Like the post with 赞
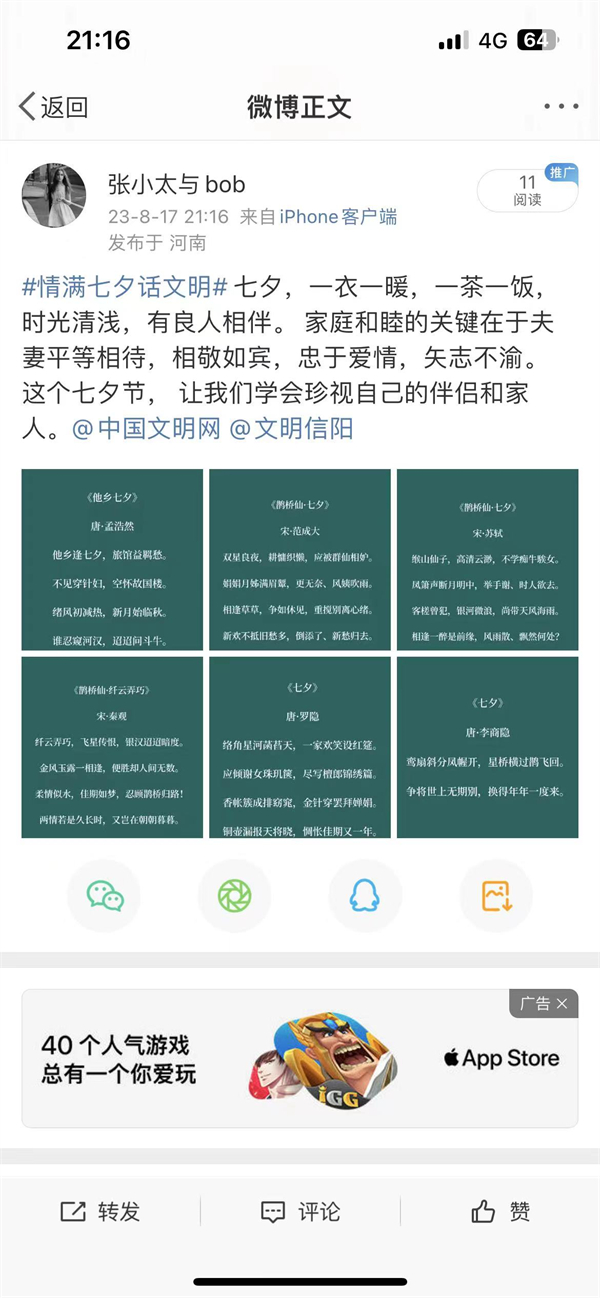Screen dimensions: 600x1298 coord(500,1212)
